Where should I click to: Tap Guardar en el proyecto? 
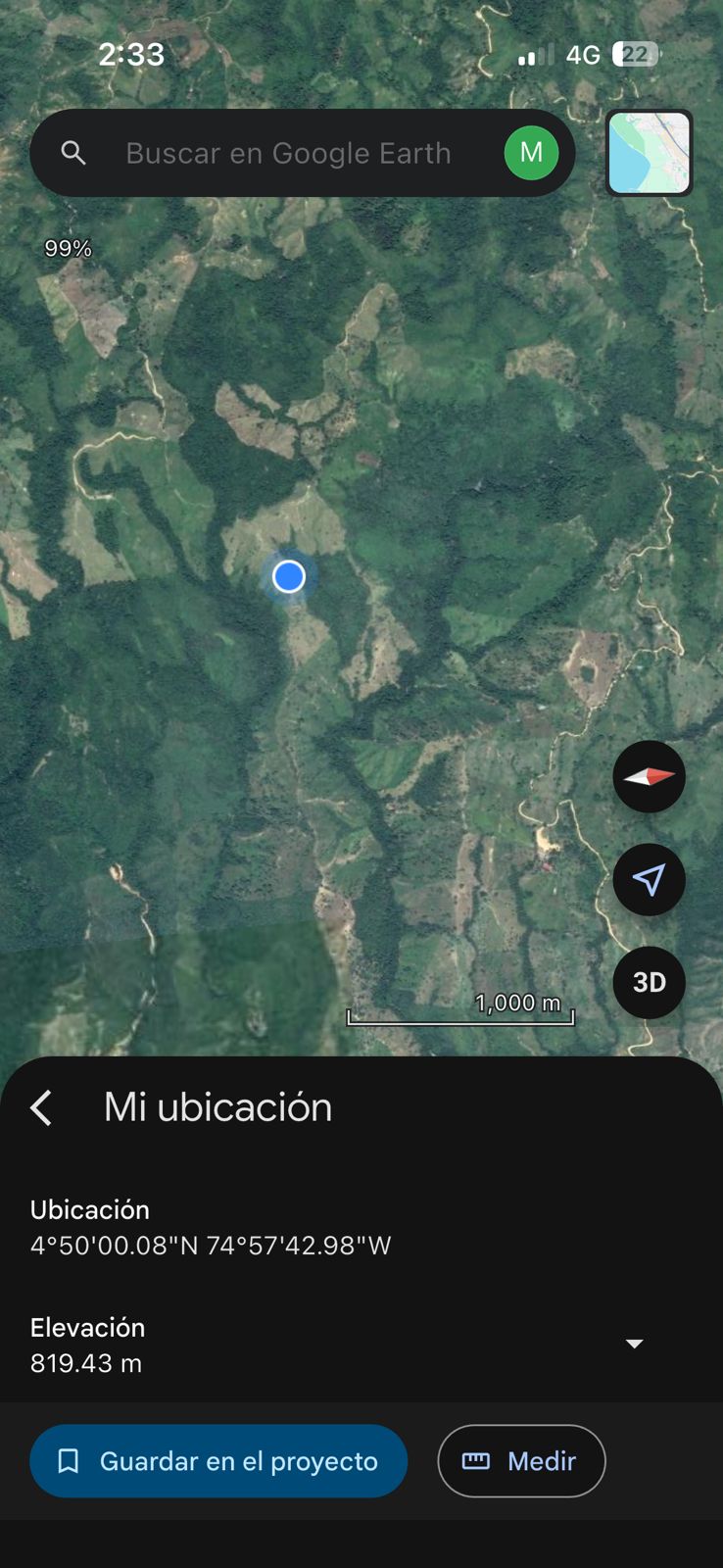coord(218,1461)
